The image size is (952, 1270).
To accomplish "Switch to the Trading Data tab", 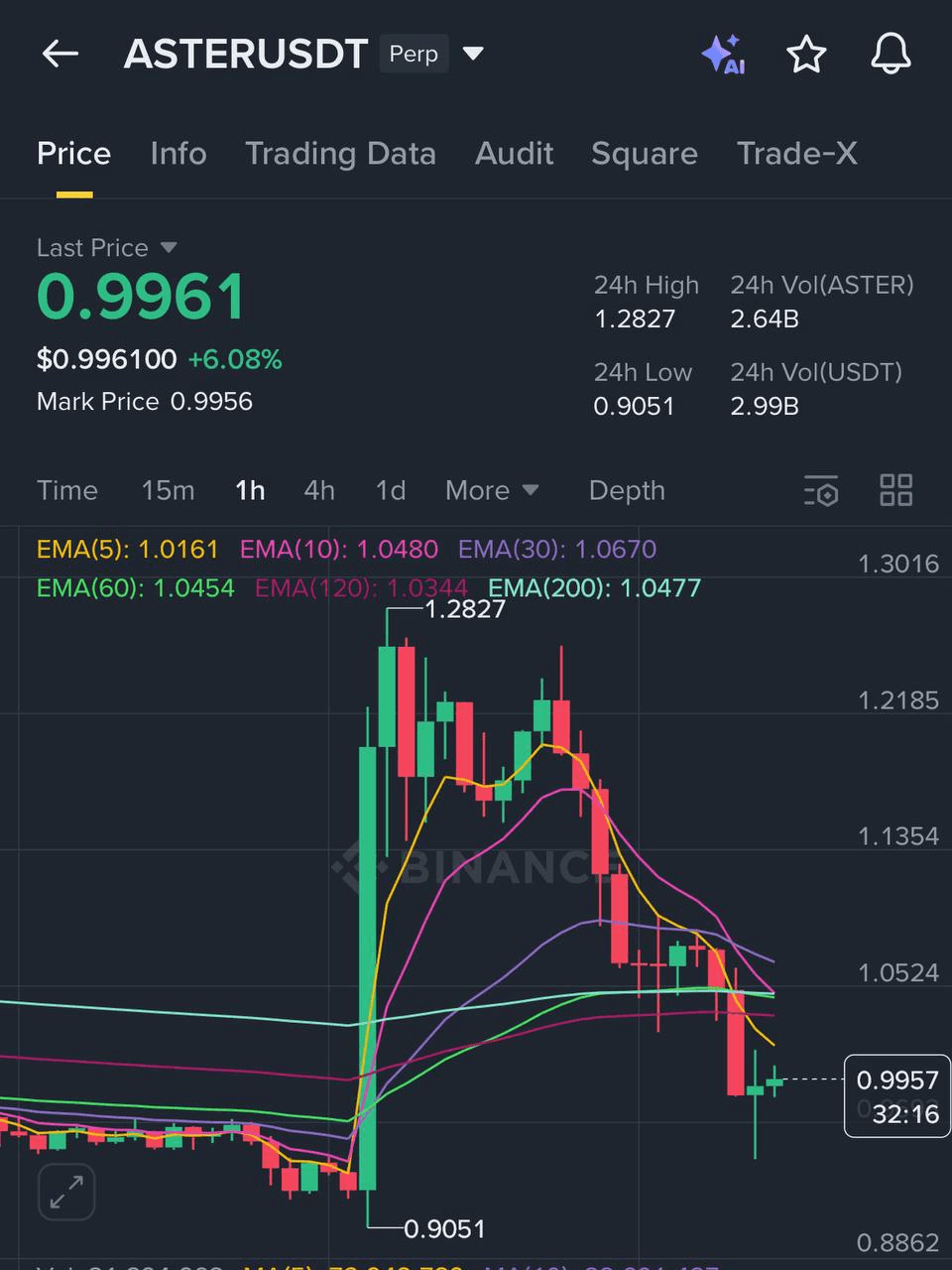I will pos(340,154).
